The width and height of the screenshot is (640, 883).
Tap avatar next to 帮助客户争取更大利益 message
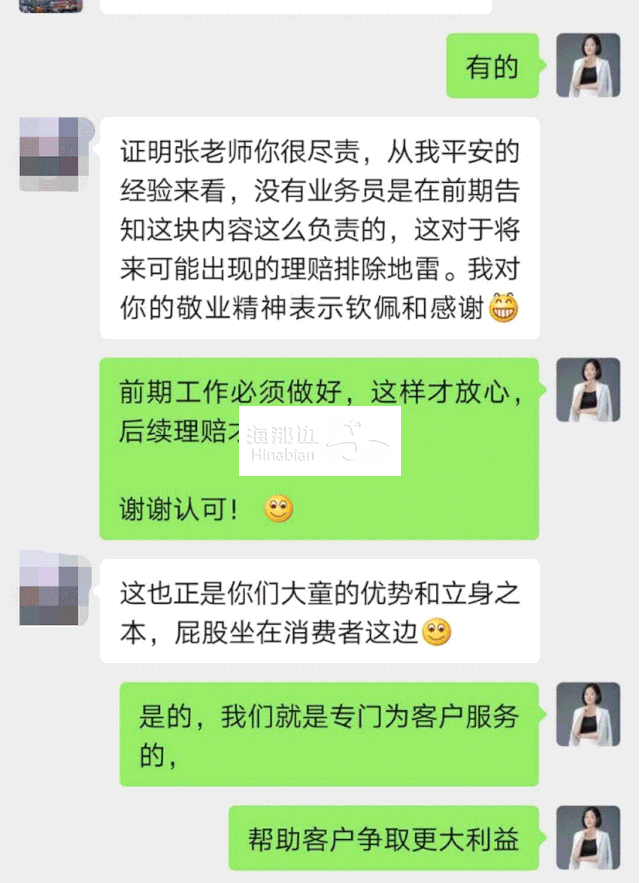(x=588, y=837)
